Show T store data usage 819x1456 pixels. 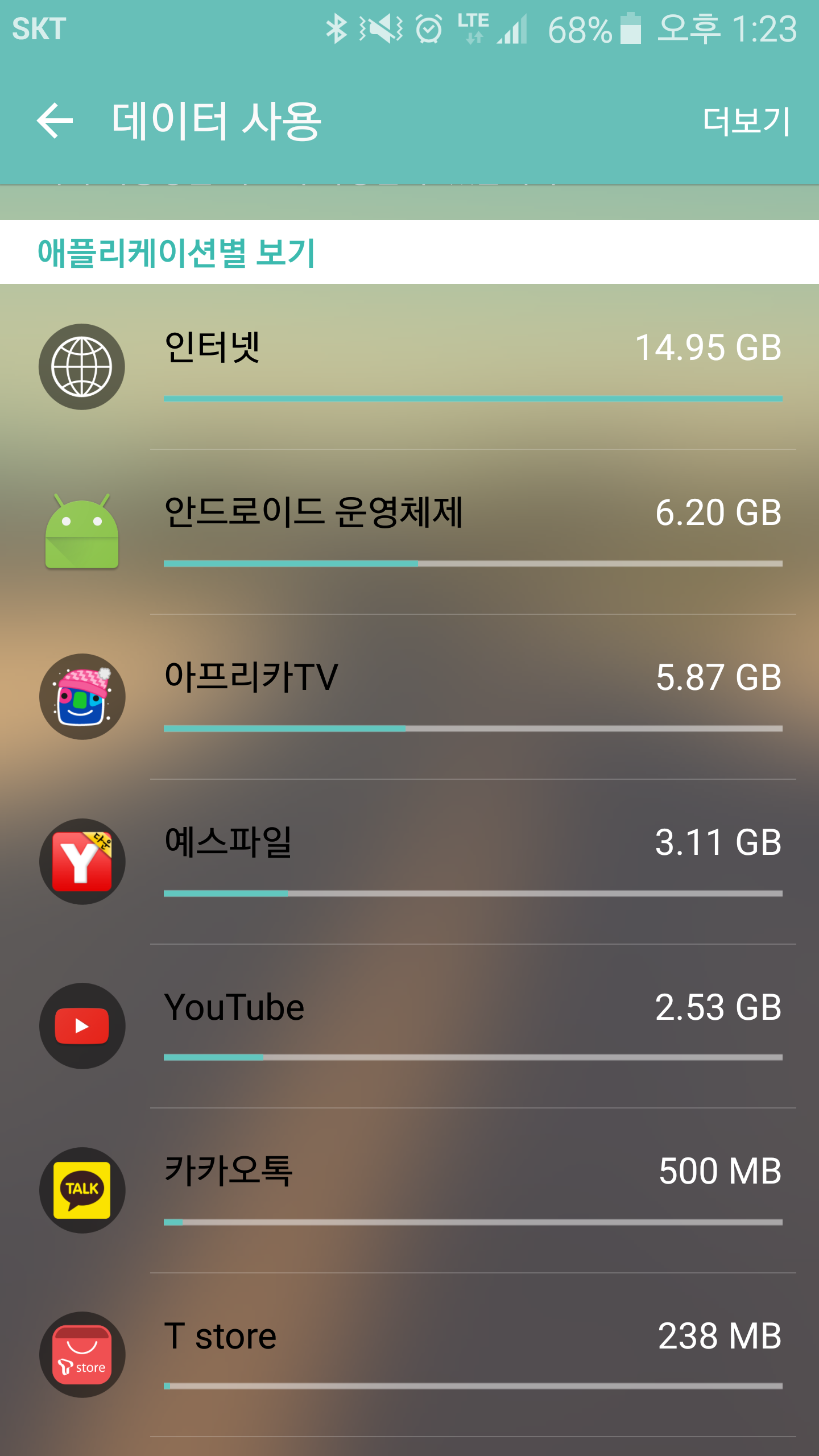pyautogui.click(x=409, y=1355)
